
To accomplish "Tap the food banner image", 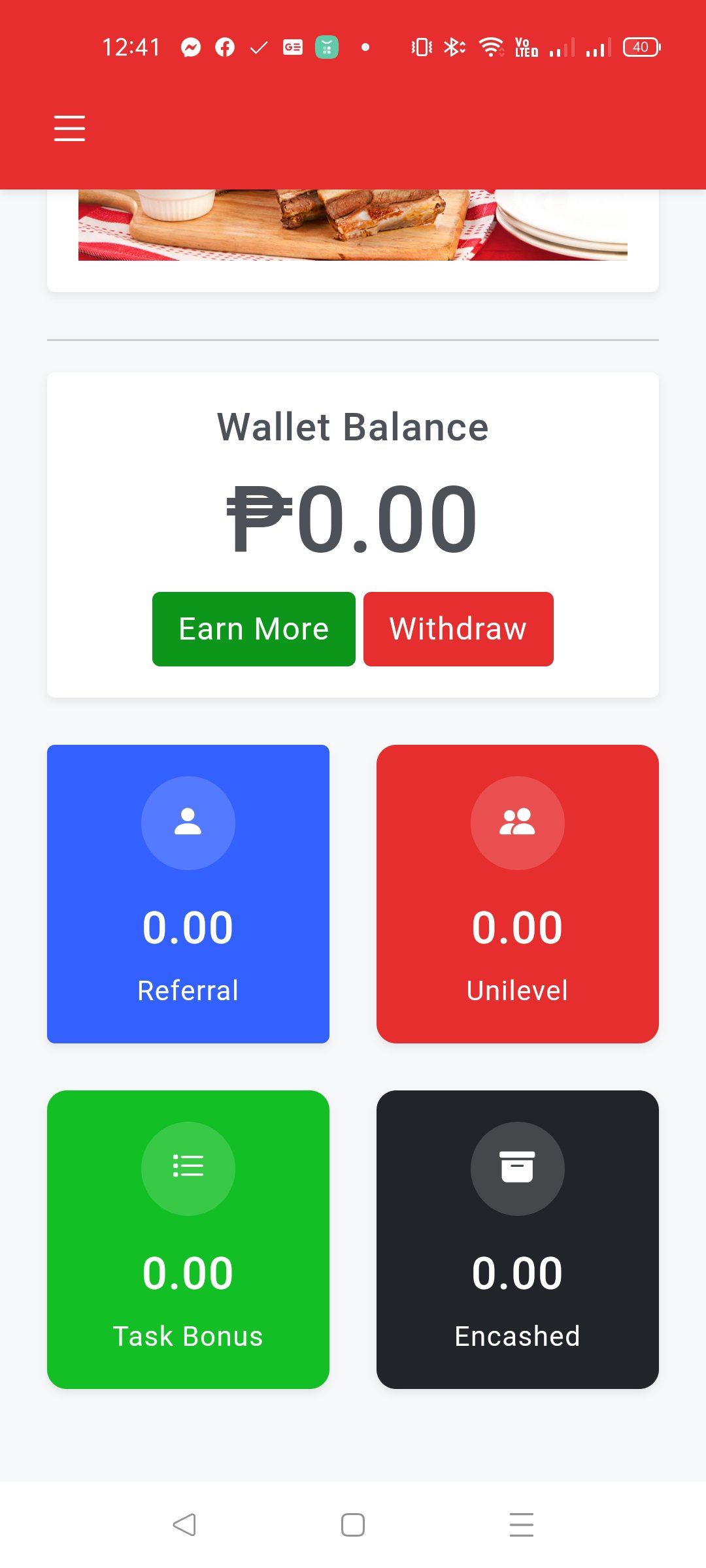I will click(x=352, y=225).
